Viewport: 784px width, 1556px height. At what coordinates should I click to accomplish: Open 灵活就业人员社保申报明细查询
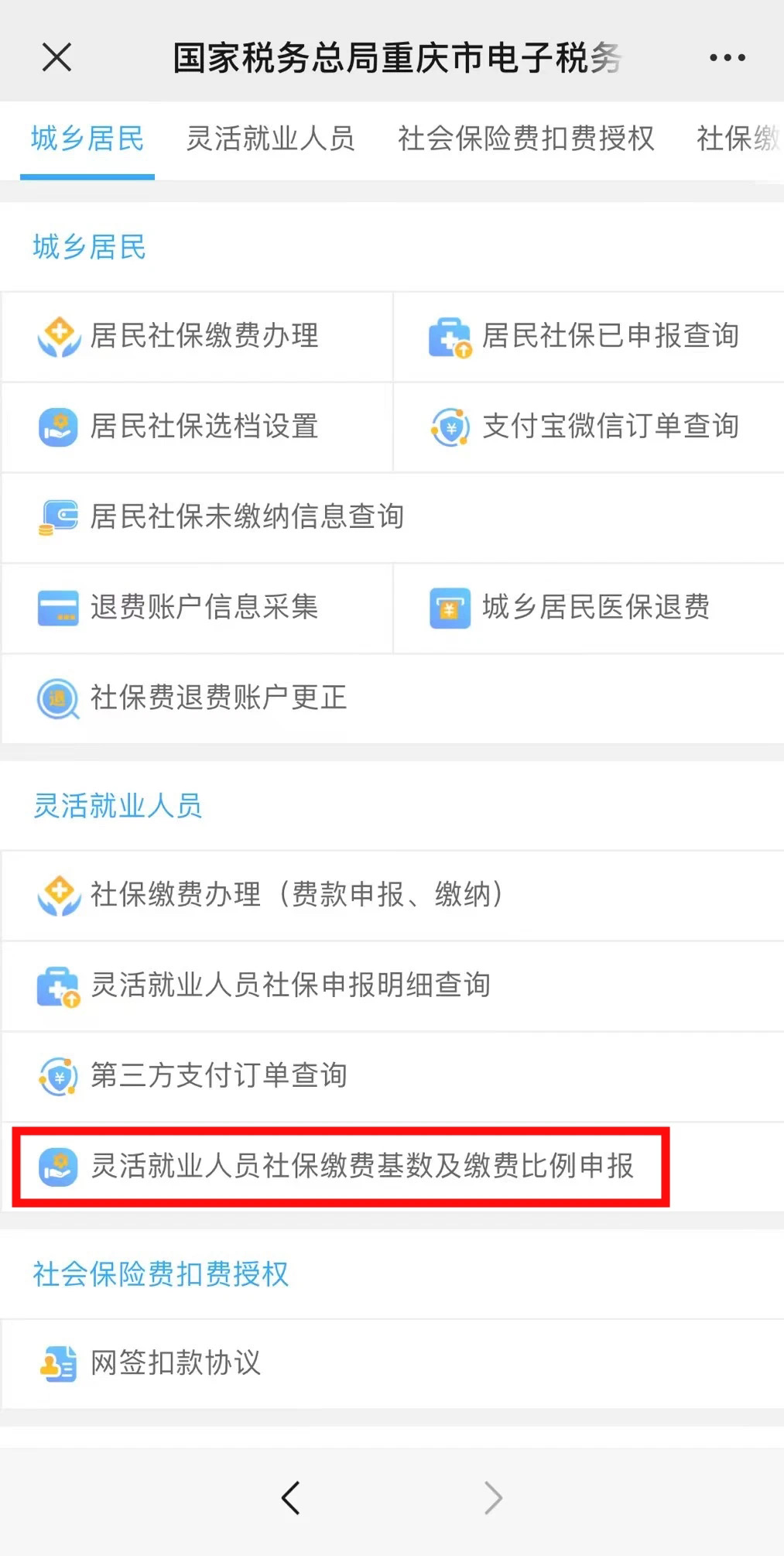point(392,985)
